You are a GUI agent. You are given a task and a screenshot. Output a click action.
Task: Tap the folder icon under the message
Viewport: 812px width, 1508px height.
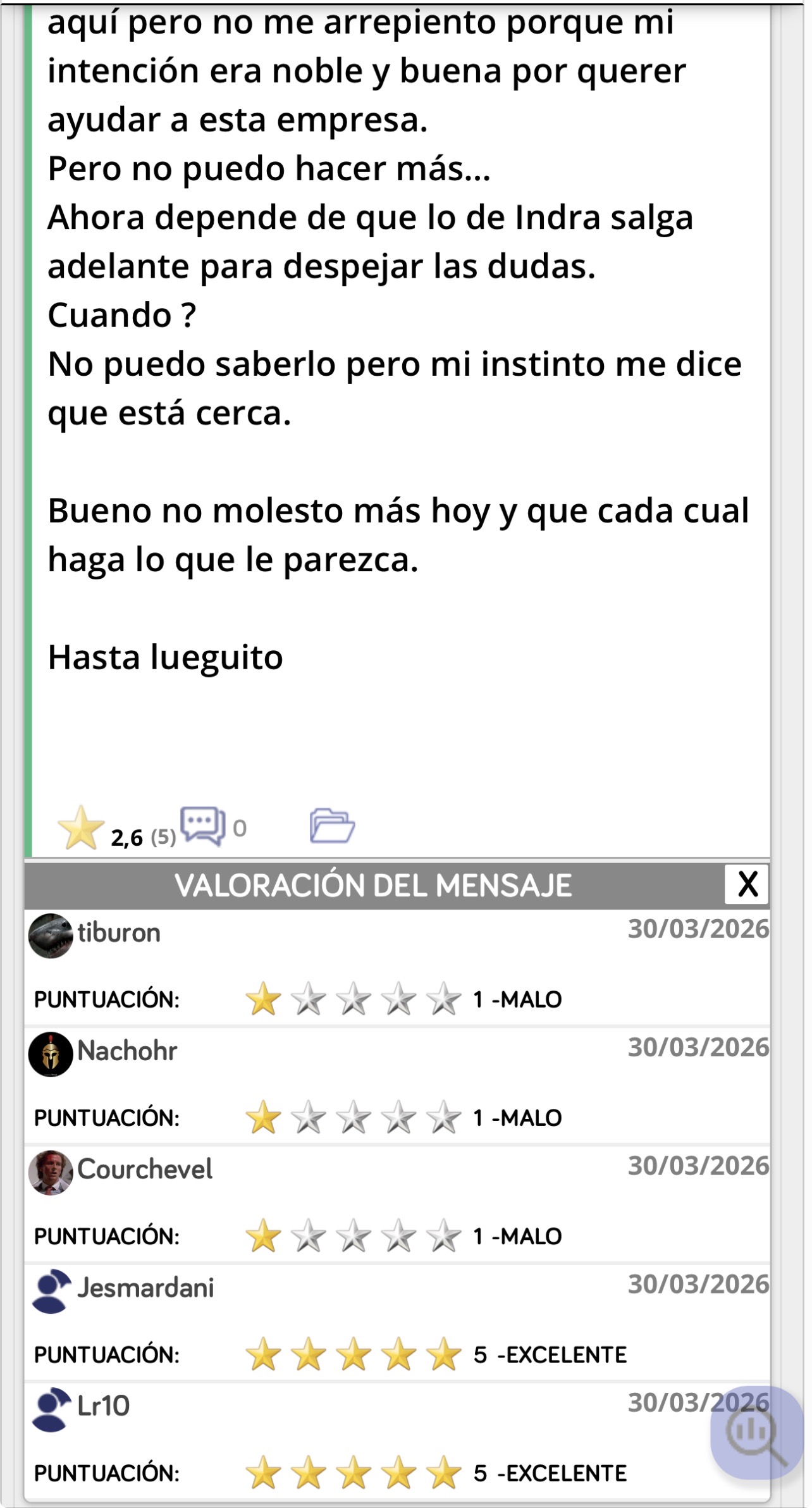[x=332, y=825]
